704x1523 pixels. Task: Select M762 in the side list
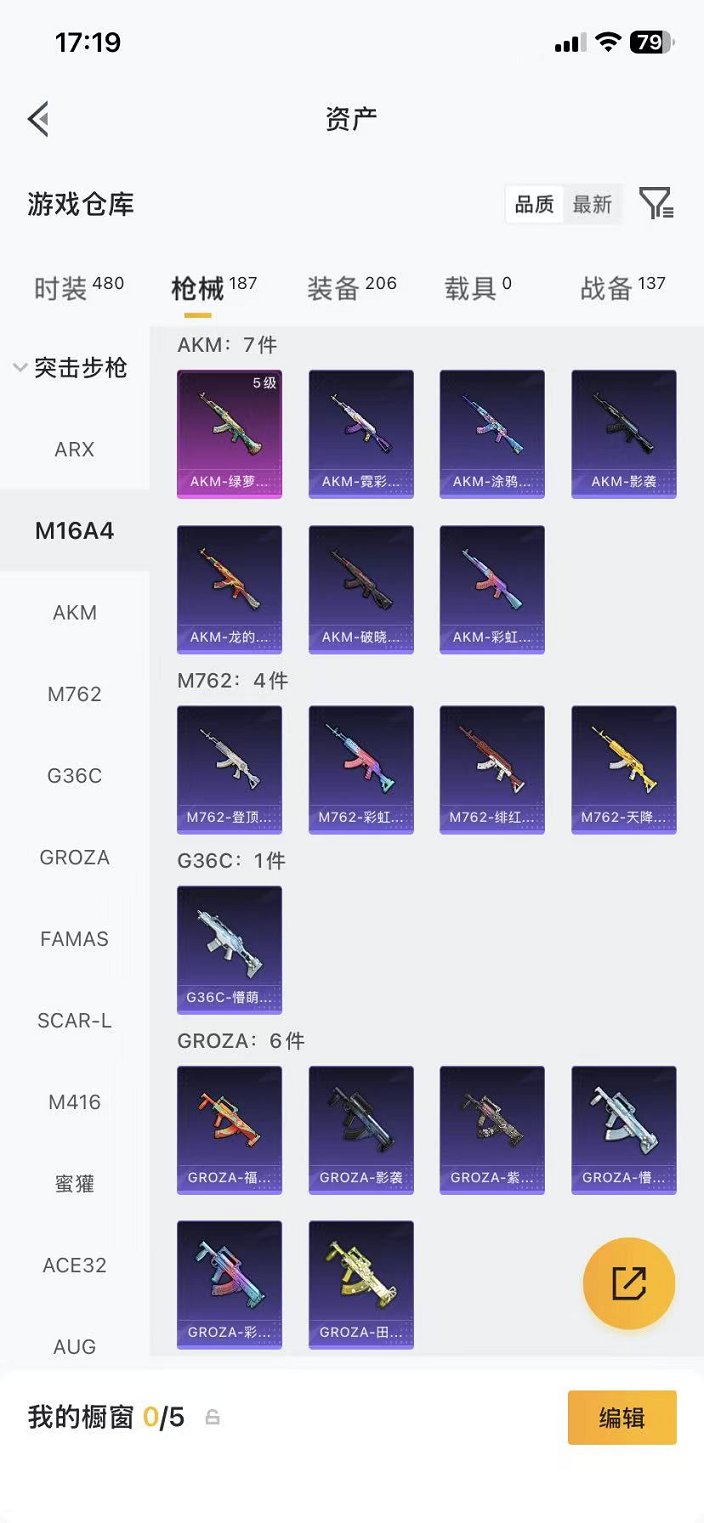pos(75,694)
